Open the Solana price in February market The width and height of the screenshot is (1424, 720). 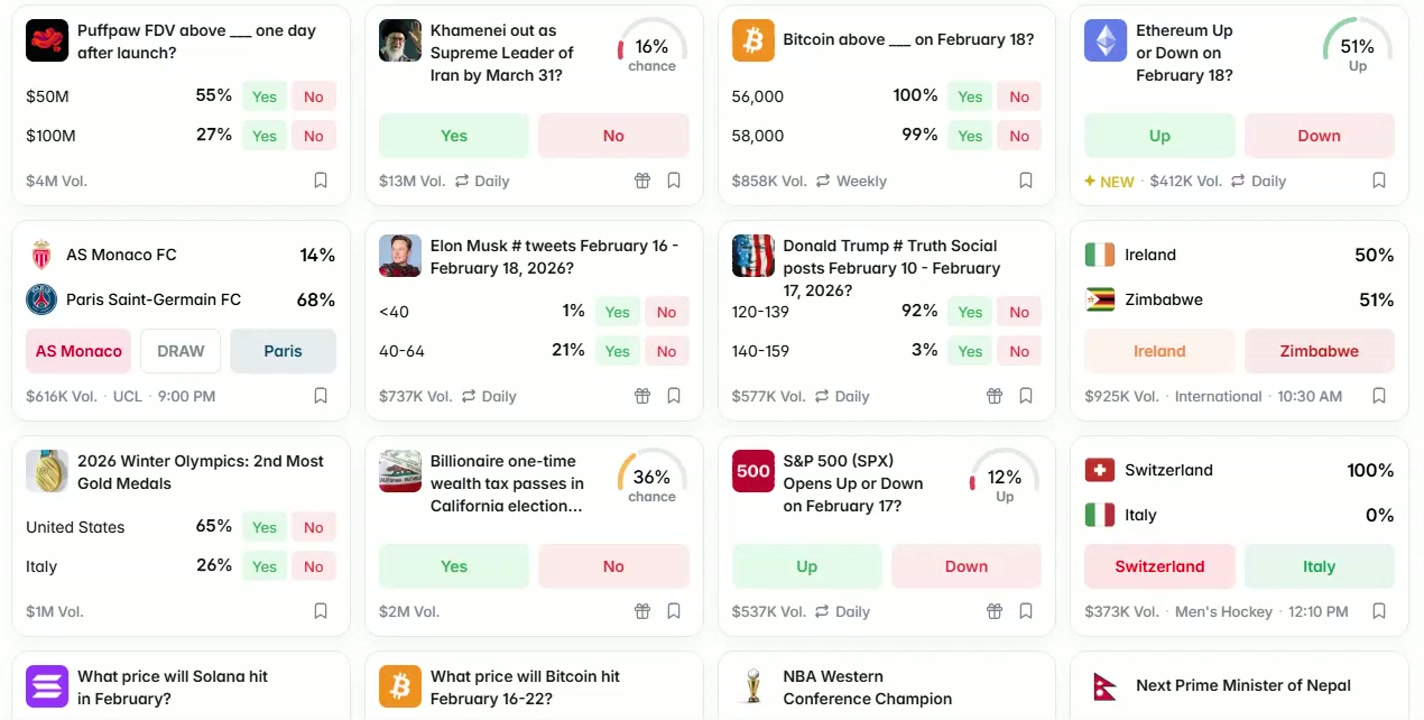click(x=172, y=687)
